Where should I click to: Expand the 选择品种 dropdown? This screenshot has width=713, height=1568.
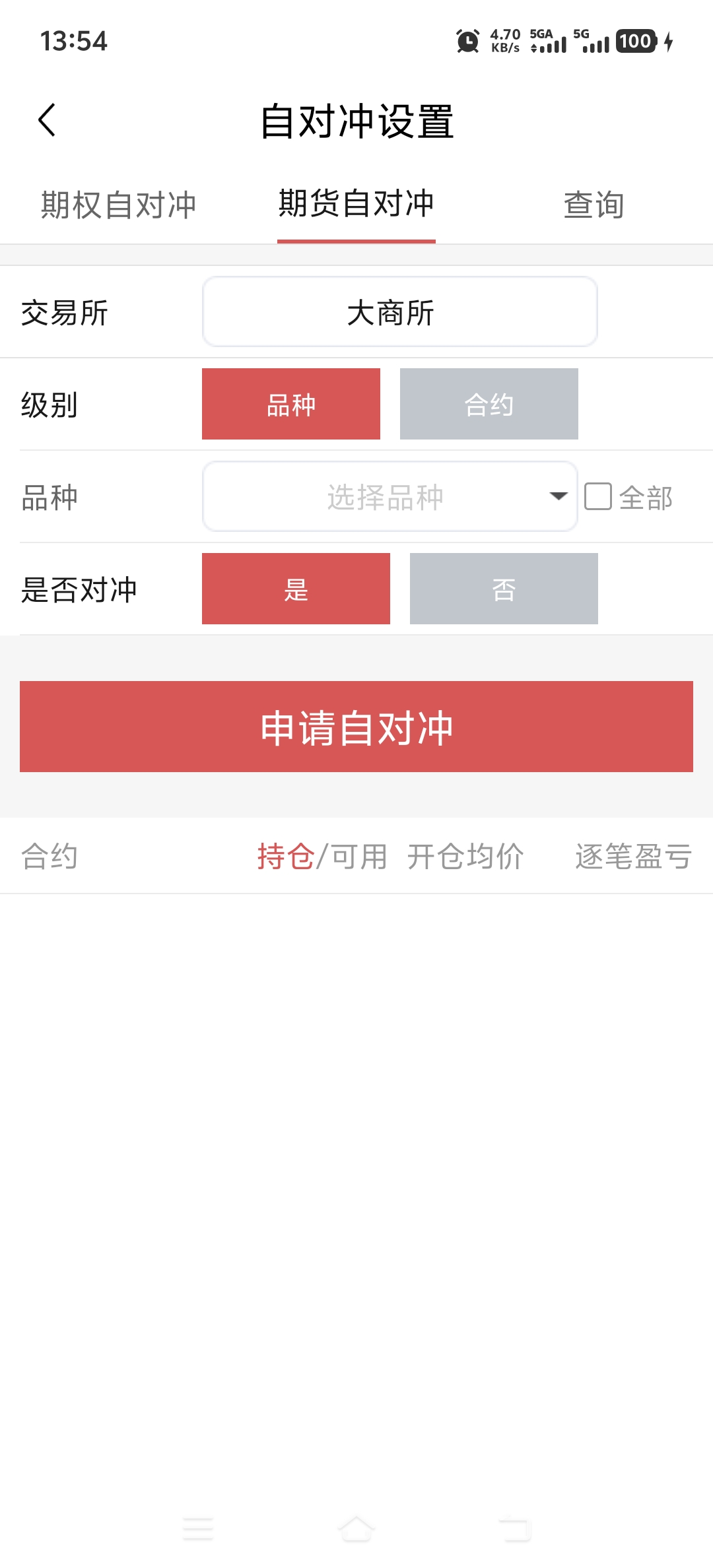click(390, 496)
